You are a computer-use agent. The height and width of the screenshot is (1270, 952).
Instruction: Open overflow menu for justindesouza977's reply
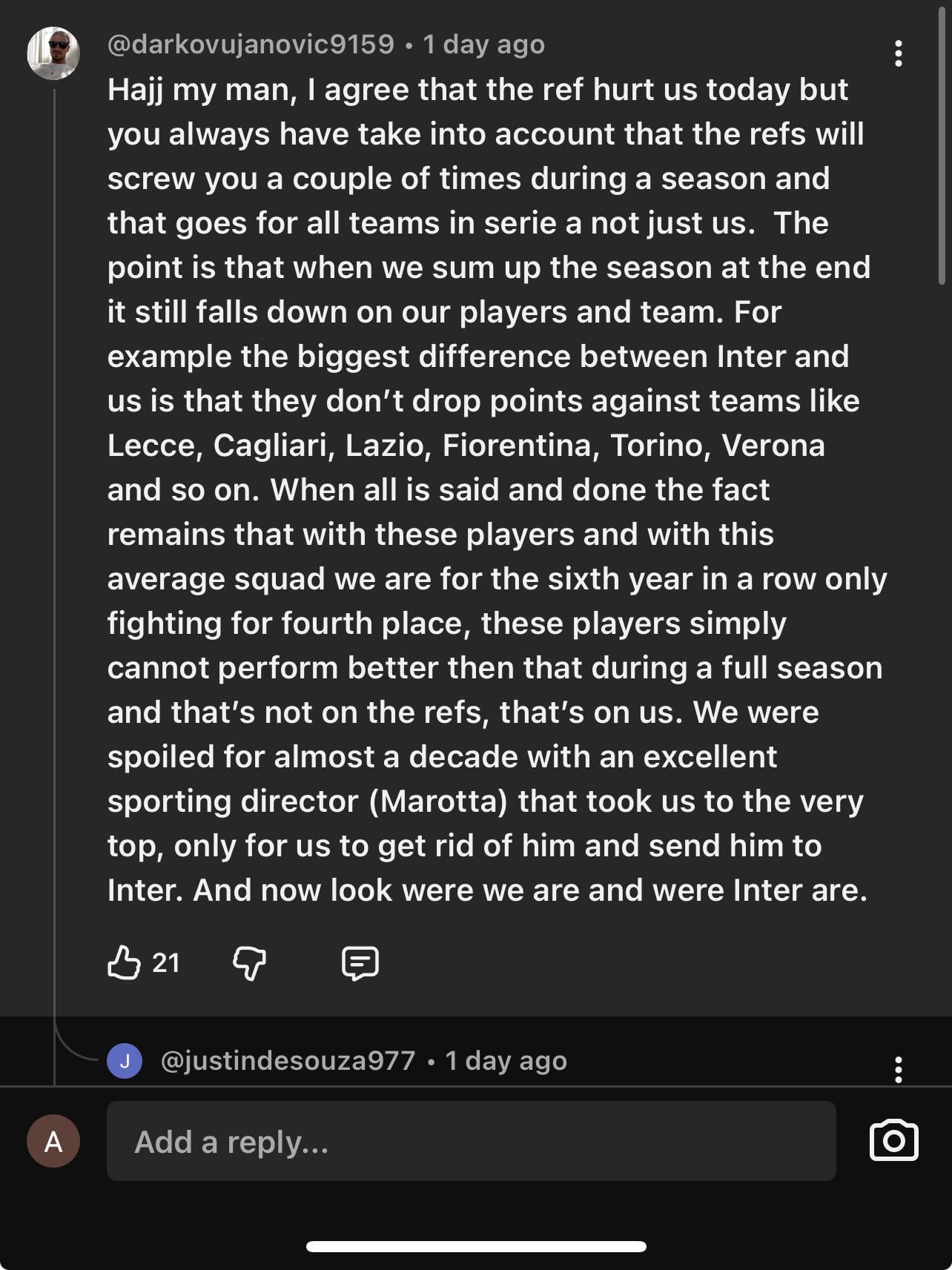[x=898, y=1069]
